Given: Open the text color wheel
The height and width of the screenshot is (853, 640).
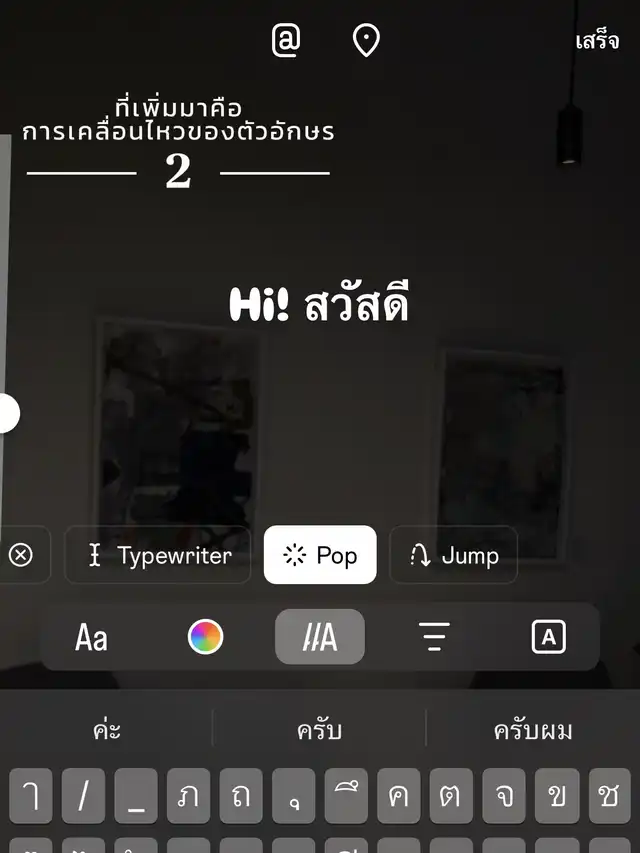Looking at the screenshot, I should click(206, 637).
